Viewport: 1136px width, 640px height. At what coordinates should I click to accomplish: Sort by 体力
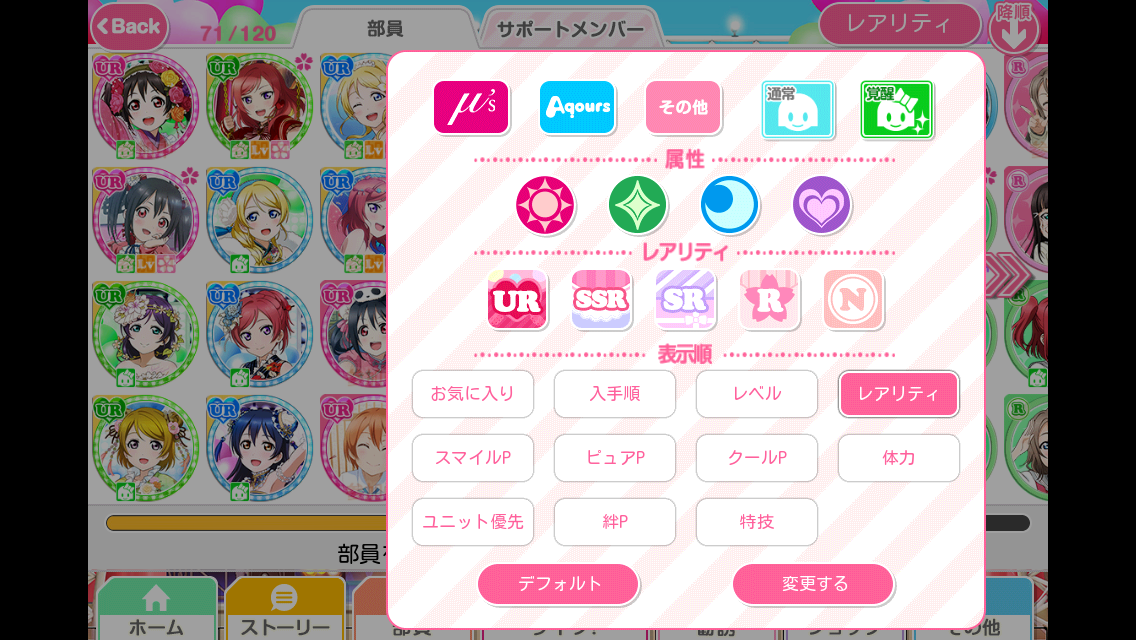[x=899, y=458]
